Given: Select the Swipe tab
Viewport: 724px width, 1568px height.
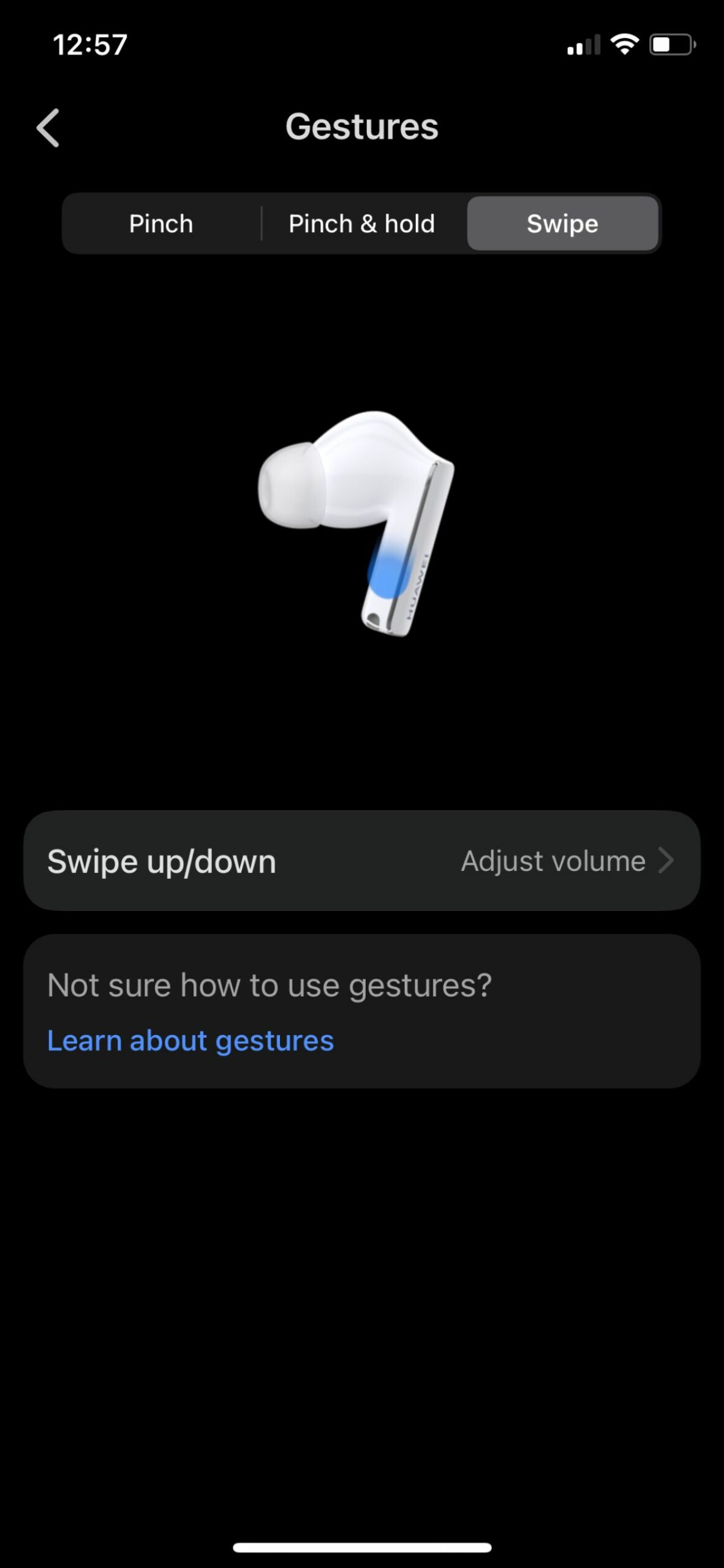Looking at the screenshot, I should (562, 224).
